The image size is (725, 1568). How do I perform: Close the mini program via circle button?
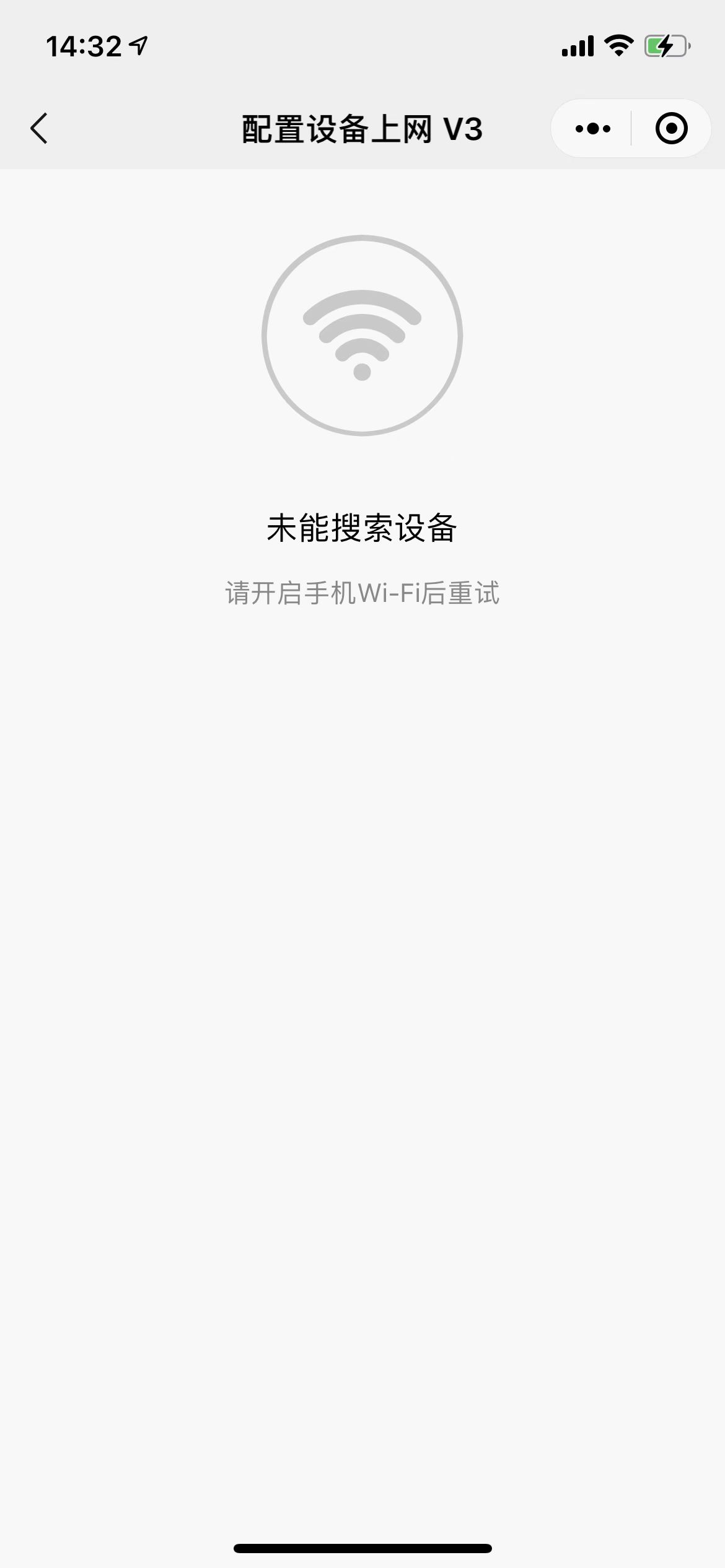point(671,129)
